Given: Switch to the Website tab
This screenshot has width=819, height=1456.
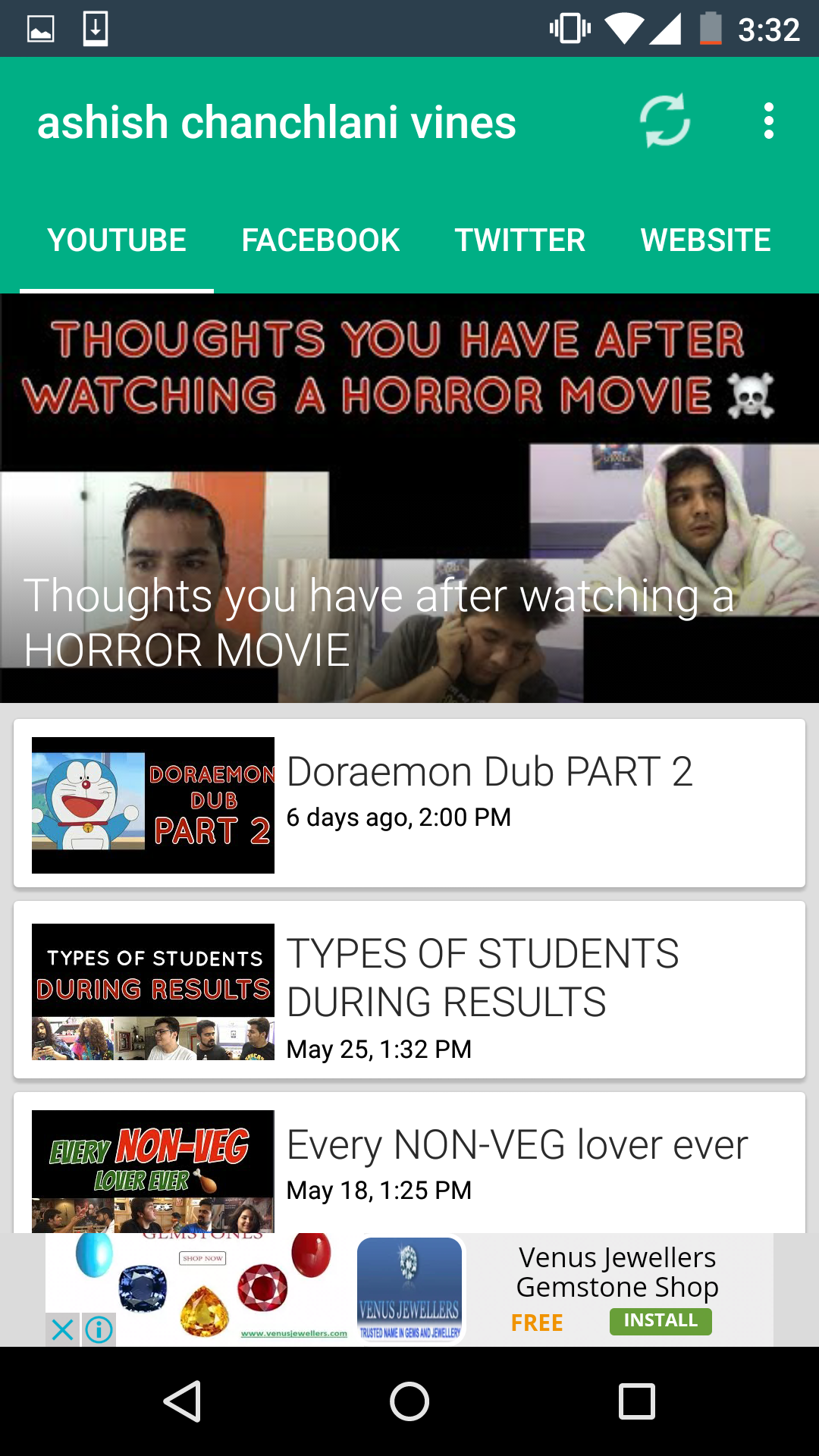Looking at the screenshot, I should 705,240.
